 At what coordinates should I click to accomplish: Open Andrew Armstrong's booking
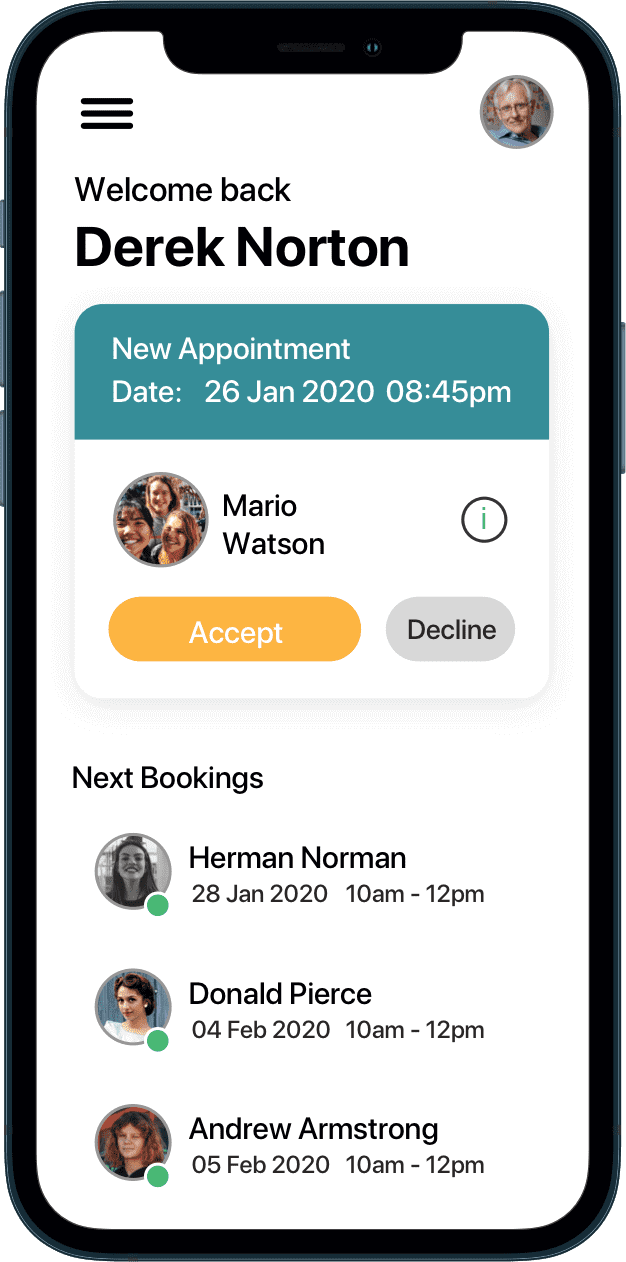(313, 1145)
